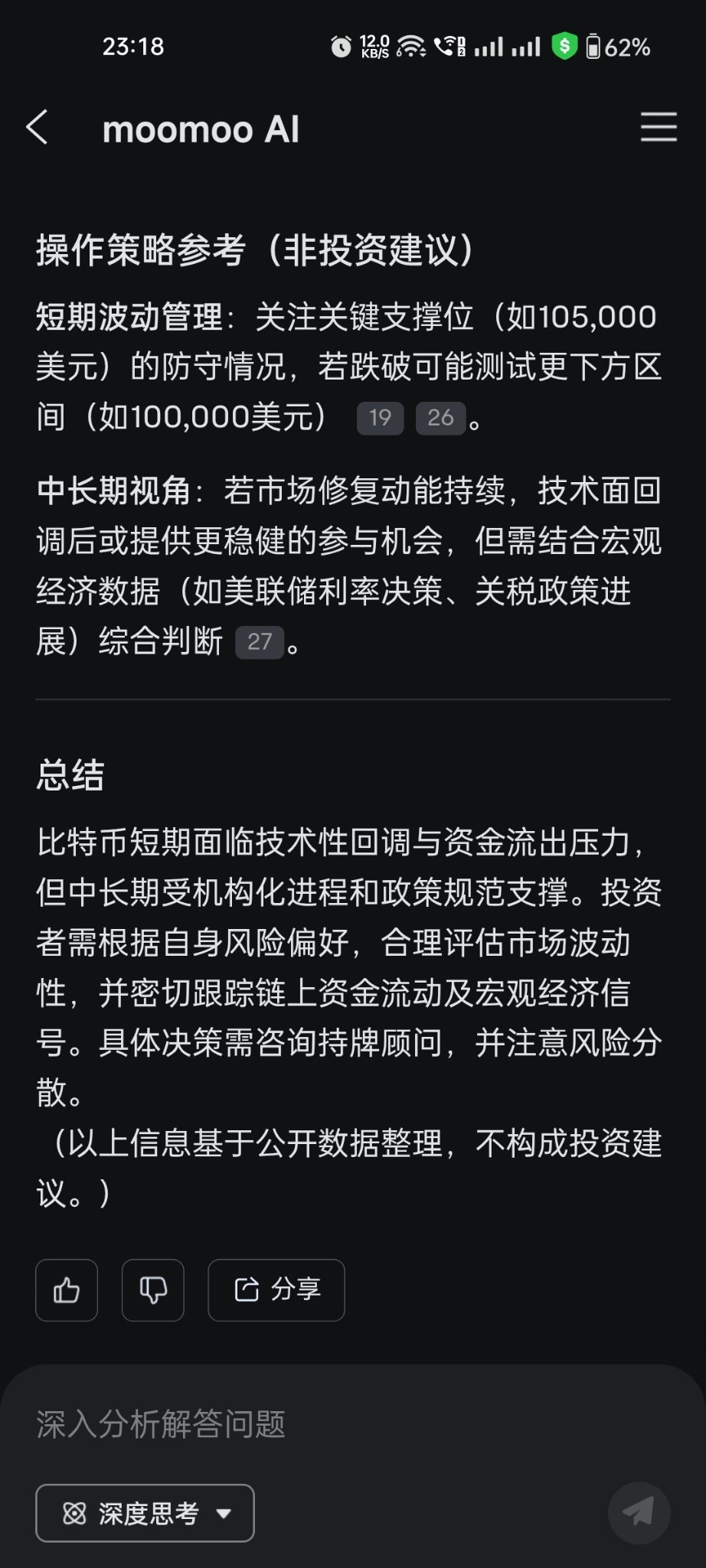Open the hamburger menu

pyautogui.click(x=658, y=127)
